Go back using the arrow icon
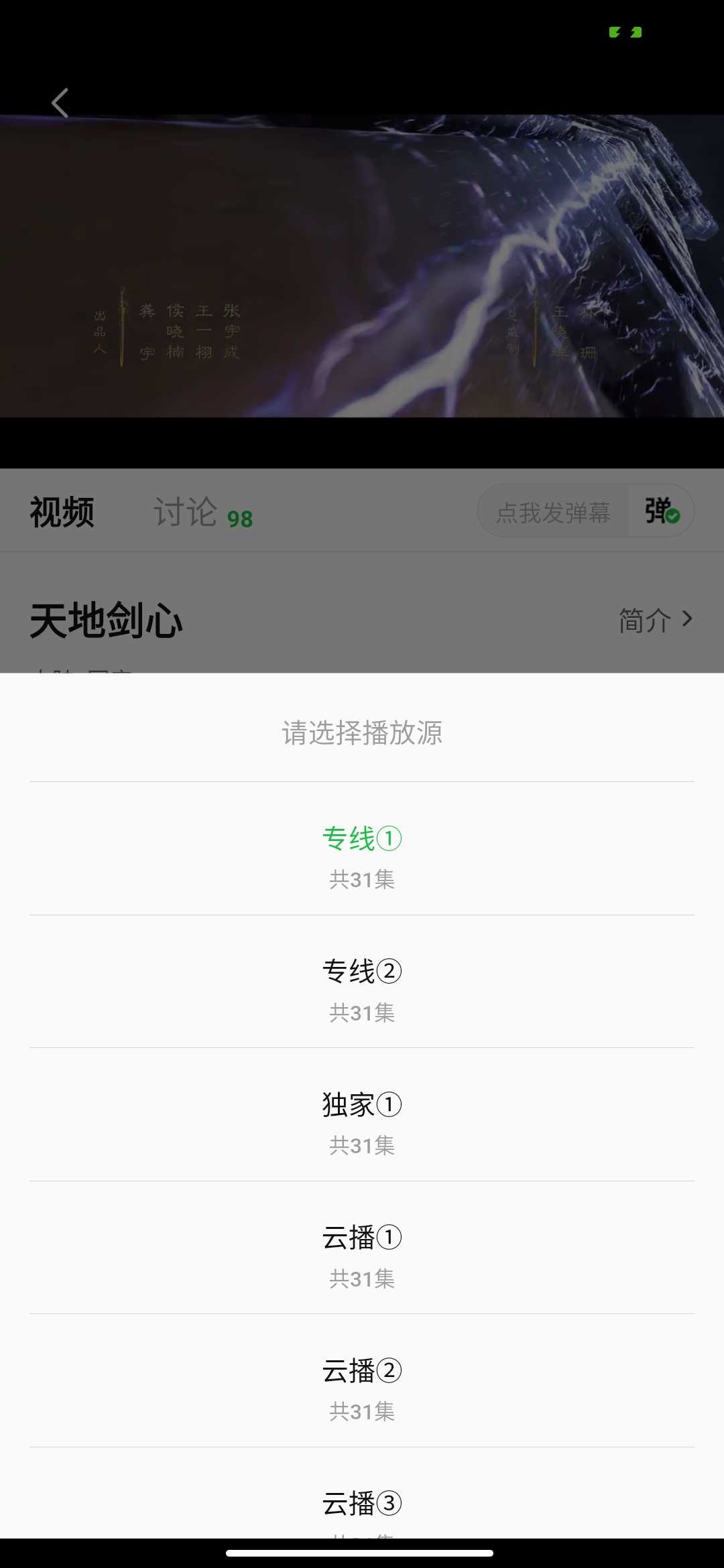Viewport: 724px width, 1568px height. coord(60,103)
